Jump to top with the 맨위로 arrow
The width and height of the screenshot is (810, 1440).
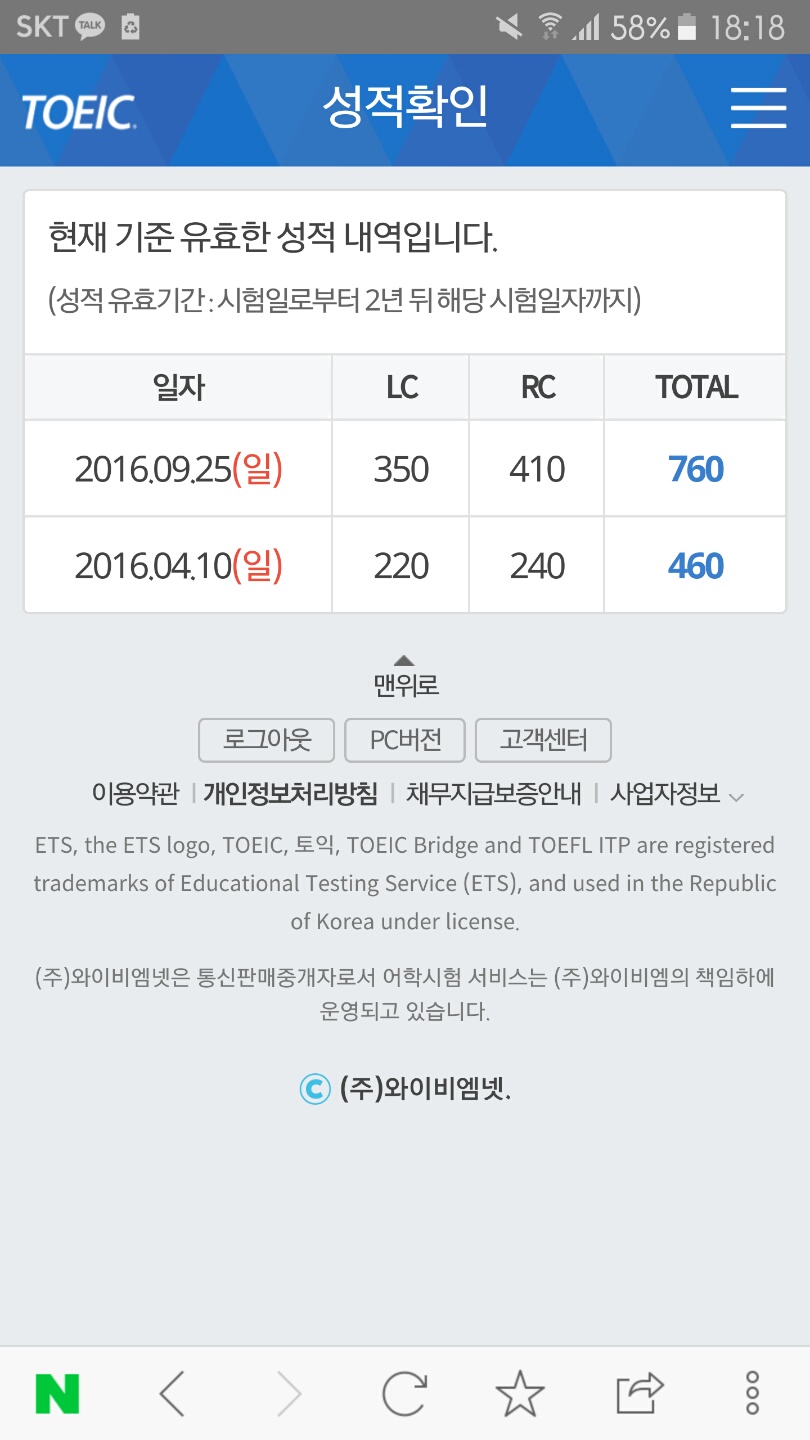coord(405,677)
